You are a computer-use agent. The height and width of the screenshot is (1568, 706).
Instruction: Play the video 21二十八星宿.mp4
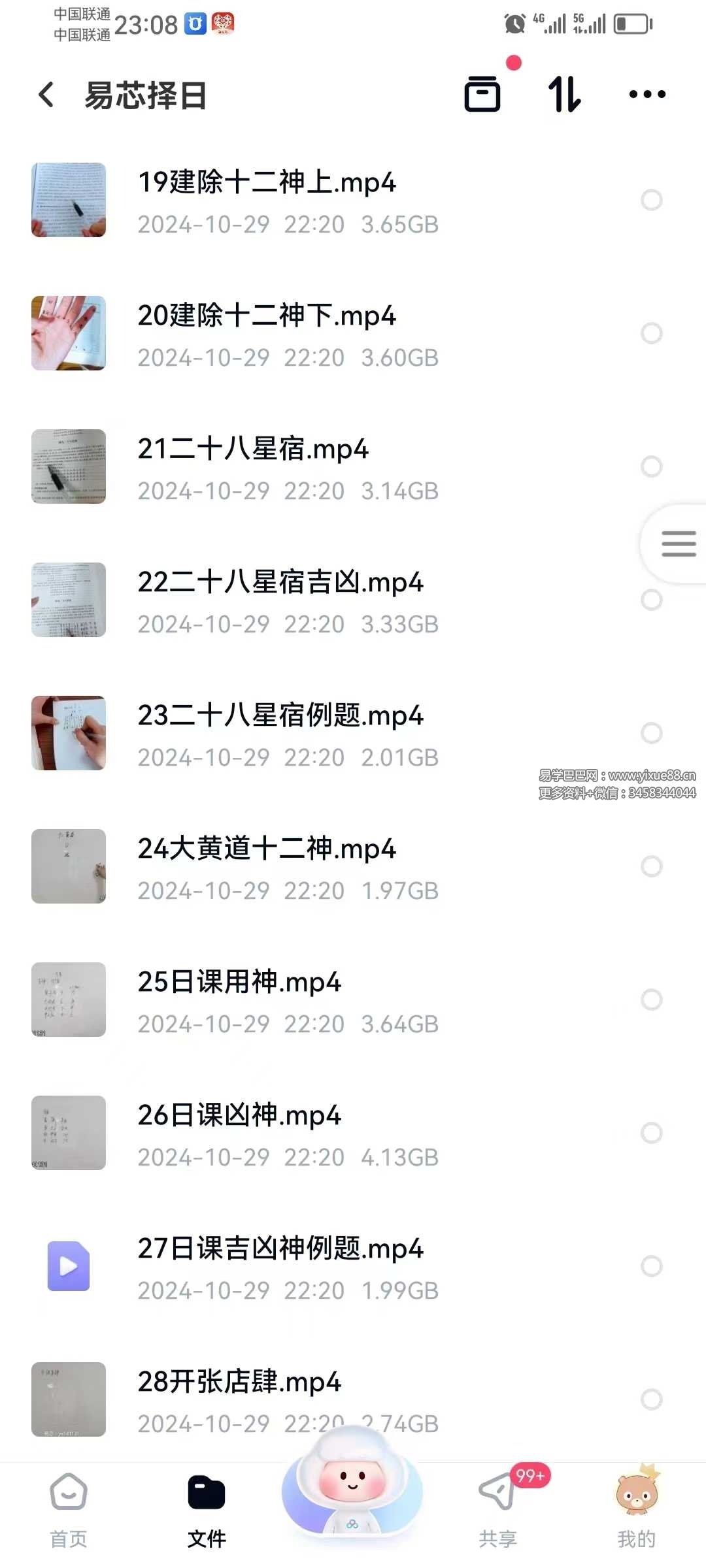click(253, 449)
